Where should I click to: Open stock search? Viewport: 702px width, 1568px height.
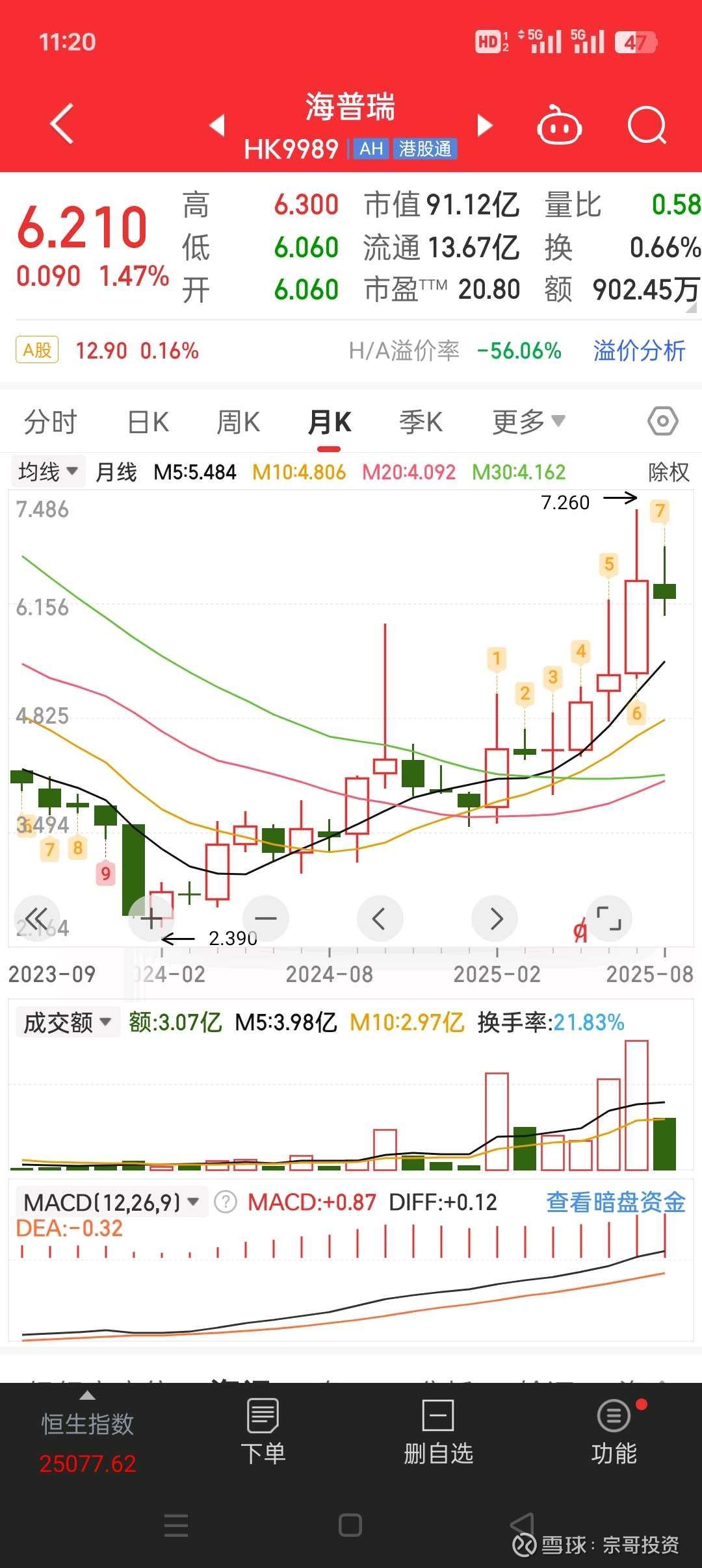[647, 125]
